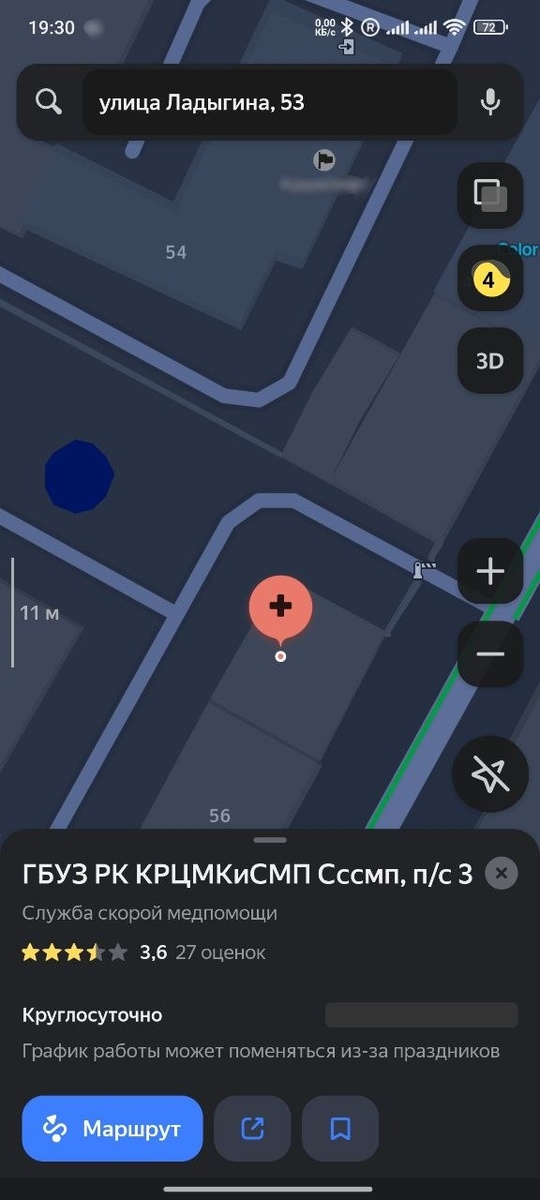The width and height of the screenshot is (540, 1200).
Task: Expand the place card via drag handle
Action: click(x=270, y=840)
